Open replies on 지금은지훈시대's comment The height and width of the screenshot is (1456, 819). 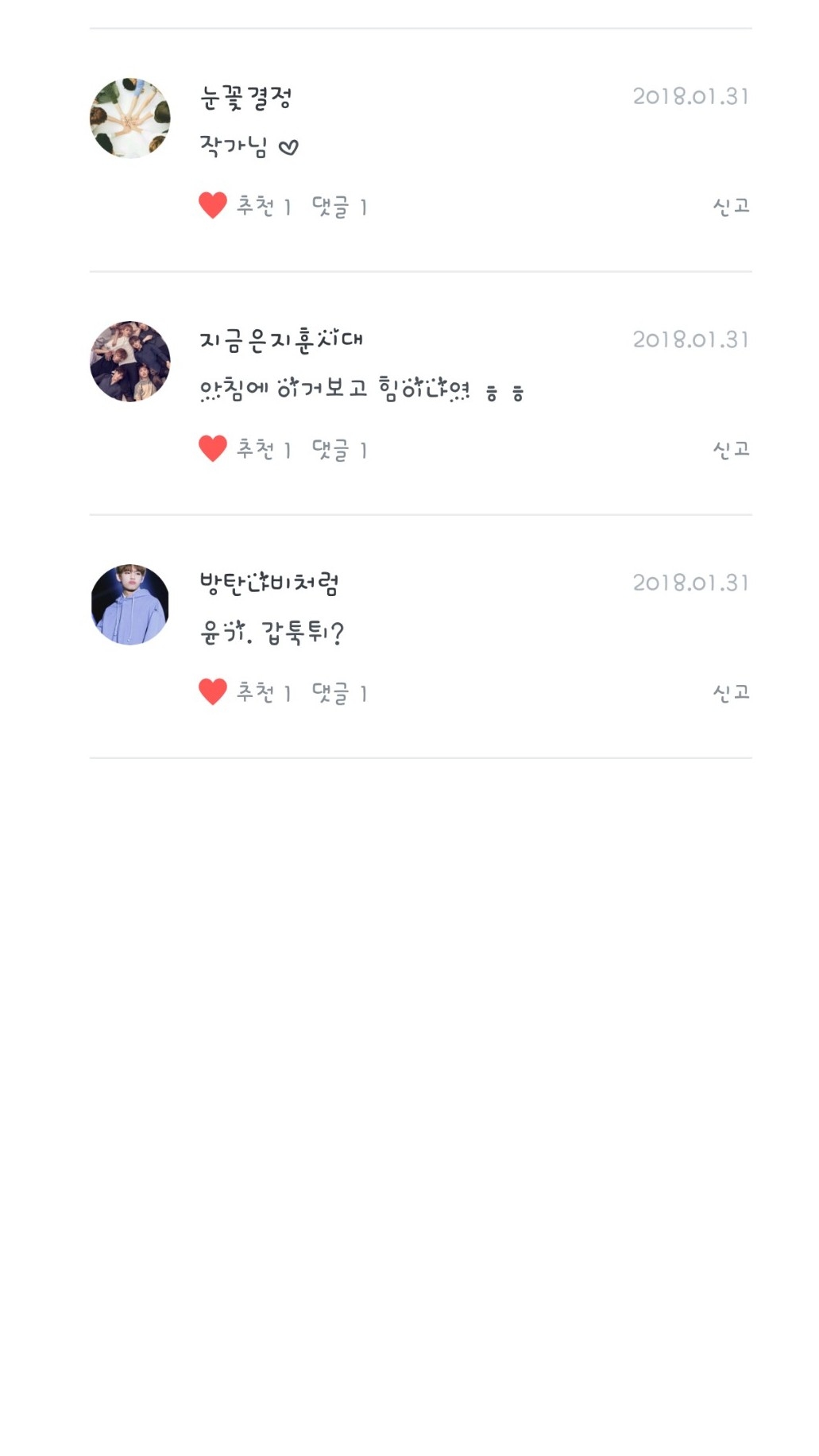point(339,450)
